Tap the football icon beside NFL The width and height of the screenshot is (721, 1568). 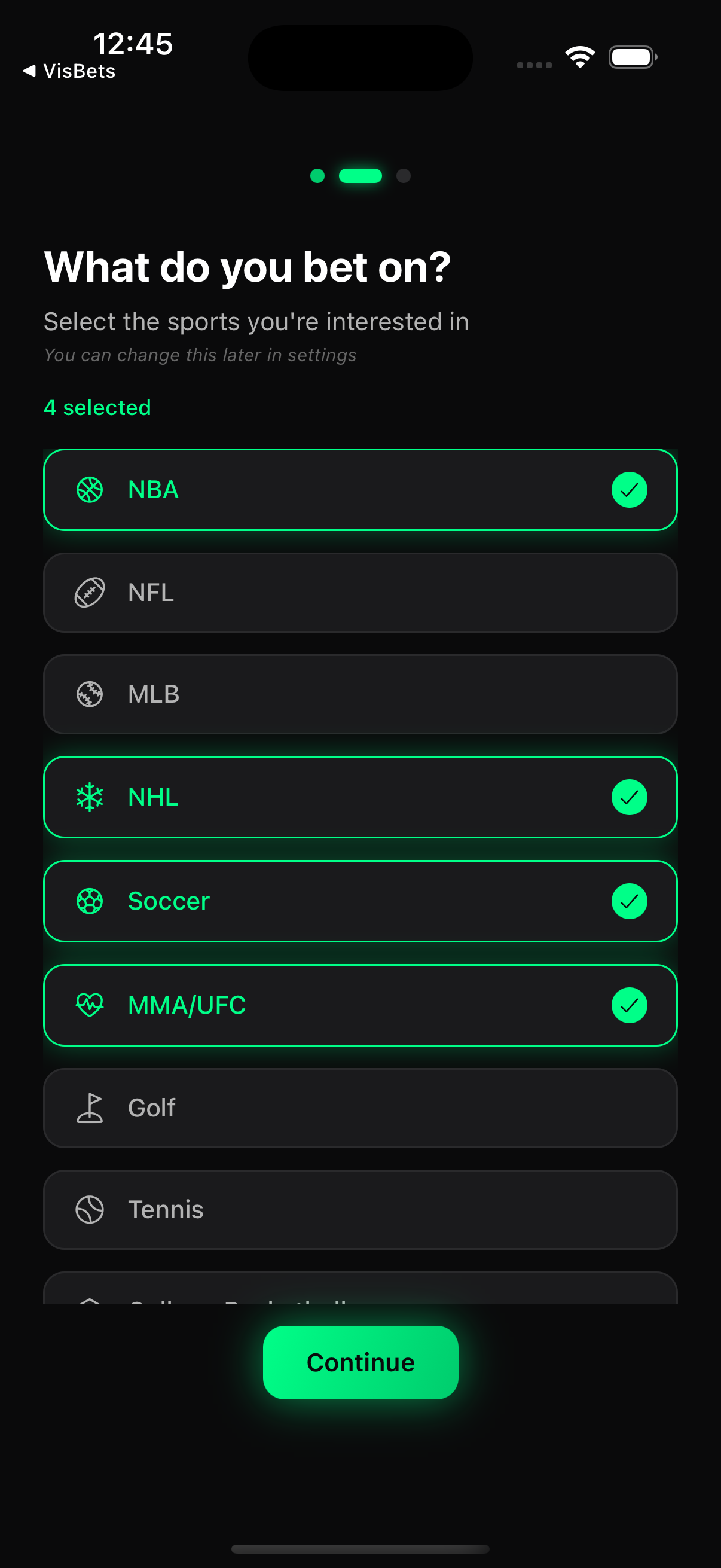click(x=89, y=591)
